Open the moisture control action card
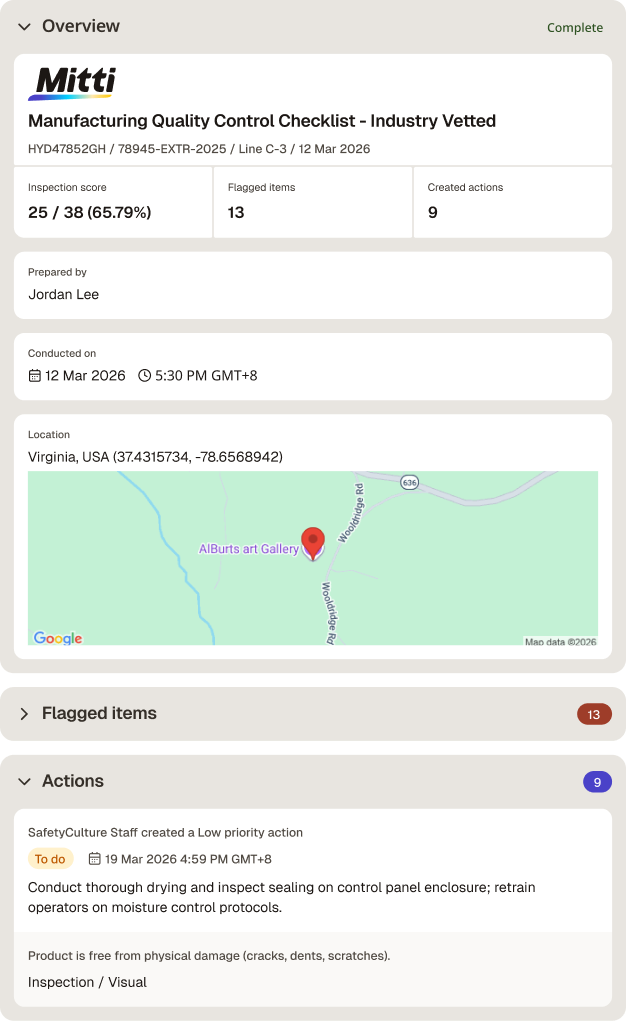 [313, 908]
